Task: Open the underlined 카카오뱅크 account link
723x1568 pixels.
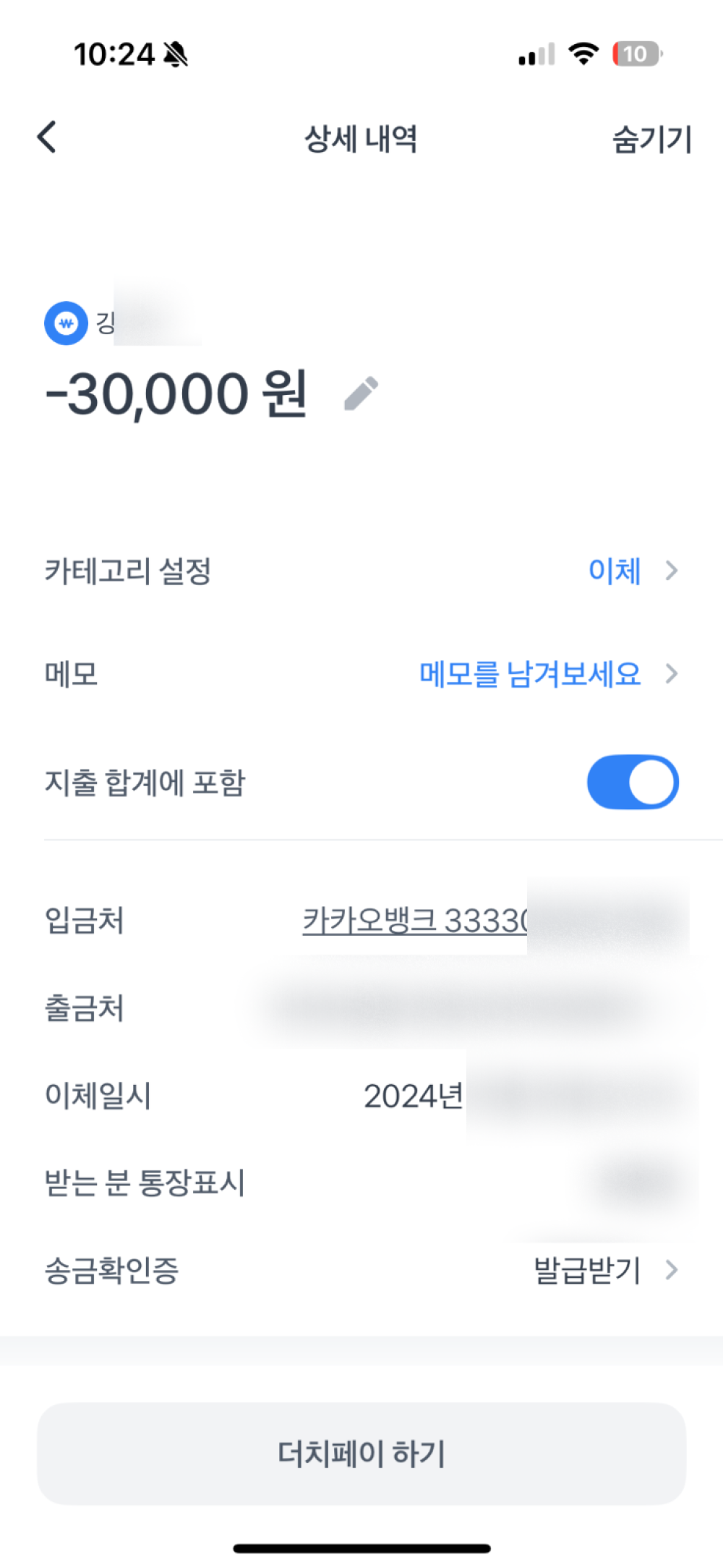Action: click(x=415, y=921)
